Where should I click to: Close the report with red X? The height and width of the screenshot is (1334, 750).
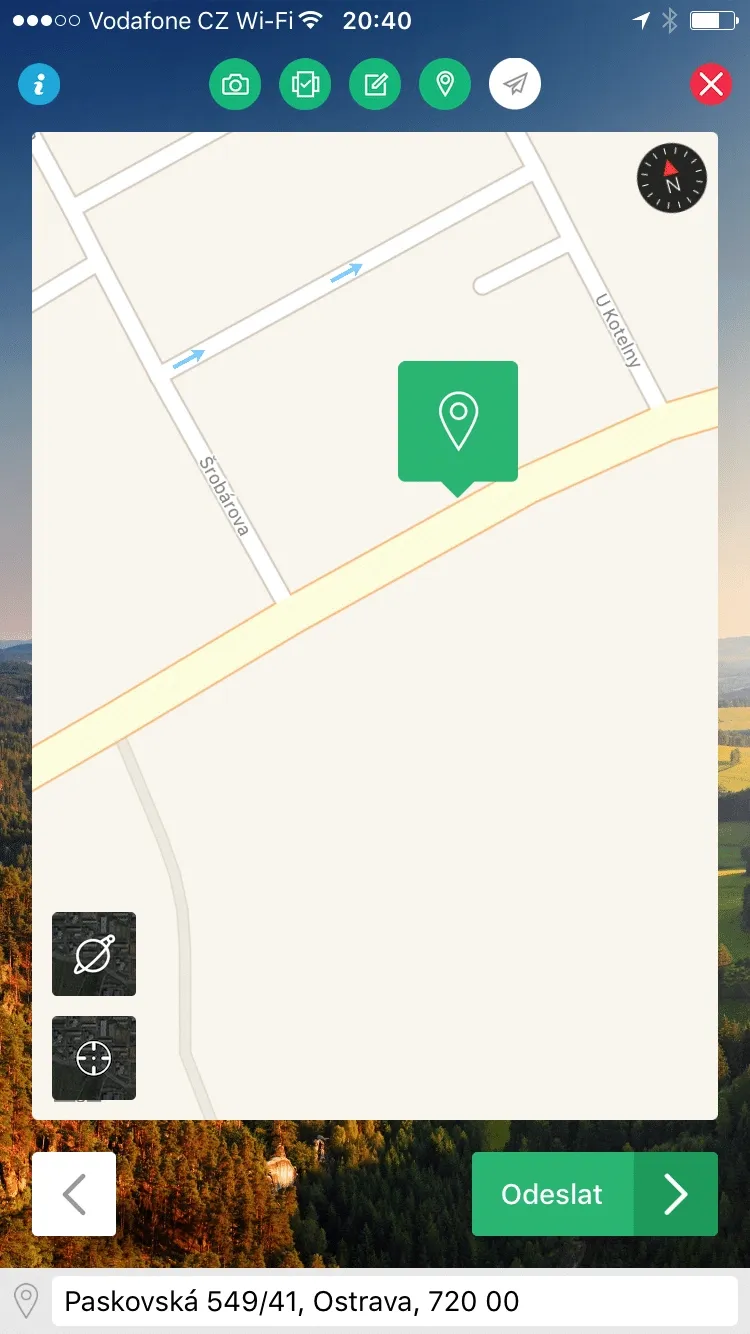pyautogui.click(x=710, y=85)
